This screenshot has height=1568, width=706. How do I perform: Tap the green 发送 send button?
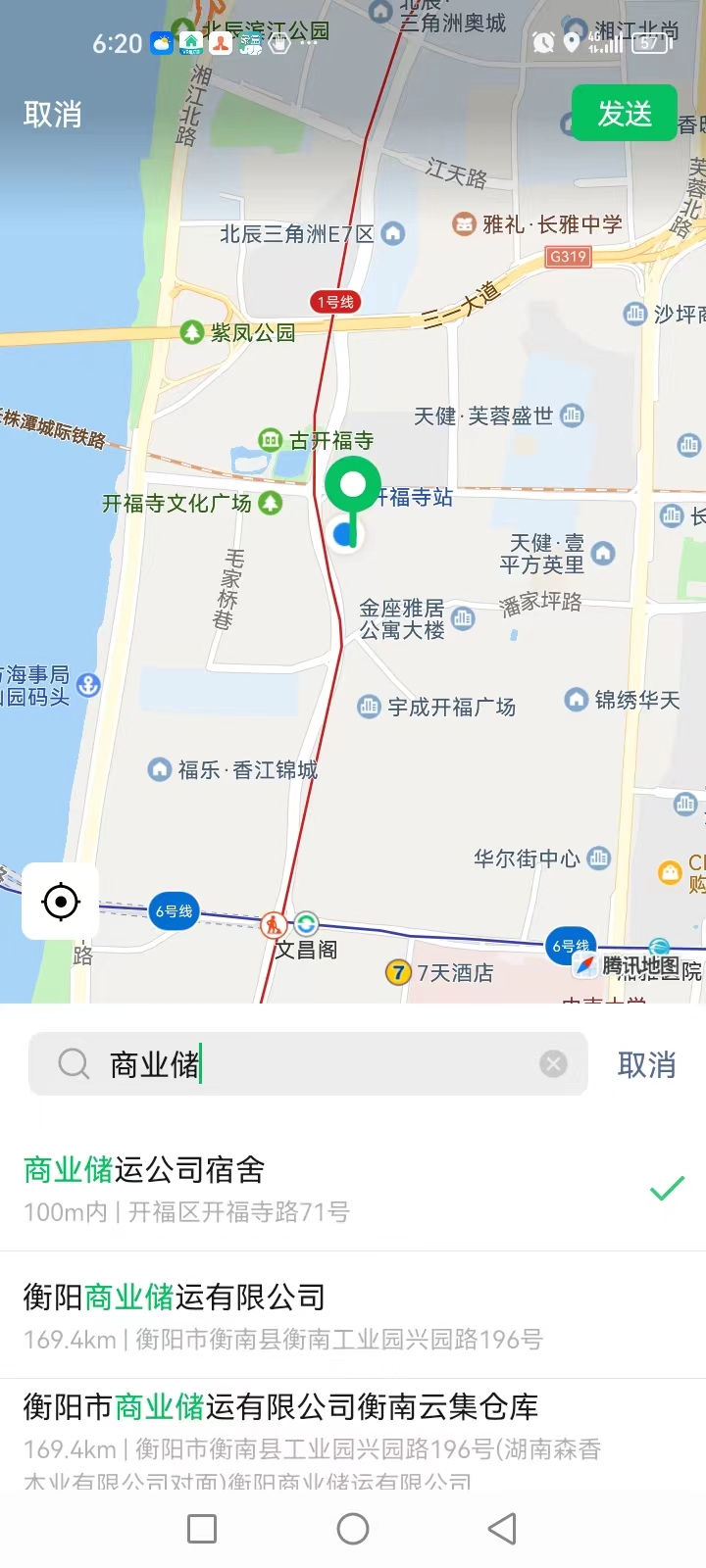point(625,114)
